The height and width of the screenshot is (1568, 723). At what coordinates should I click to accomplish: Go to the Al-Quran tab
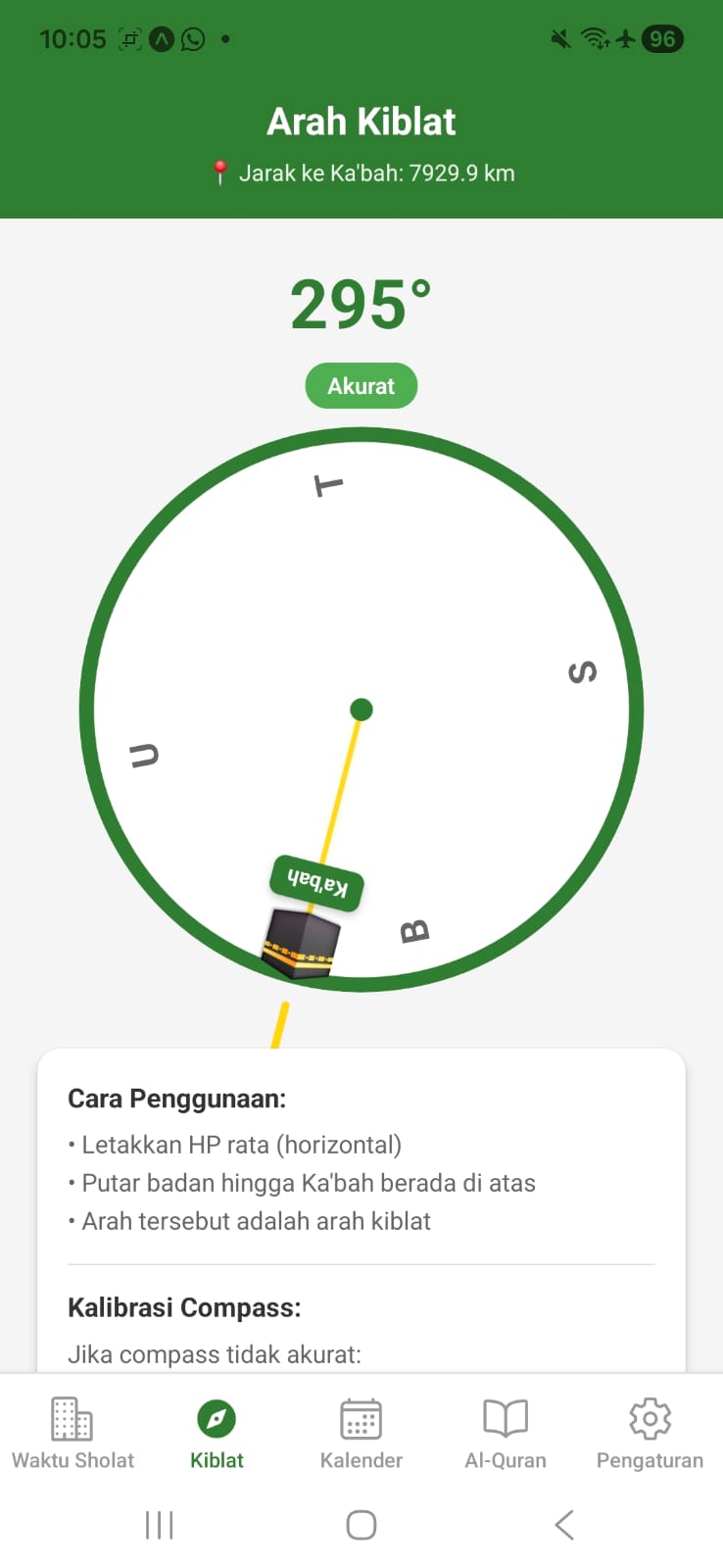tap(506, 1433)
